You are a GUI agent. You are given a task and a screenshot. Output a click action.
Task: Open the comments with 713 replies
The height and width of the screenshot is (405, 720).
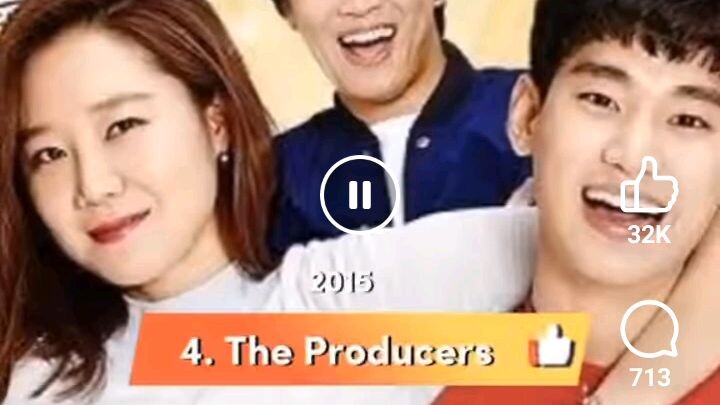tap(649, 333)
